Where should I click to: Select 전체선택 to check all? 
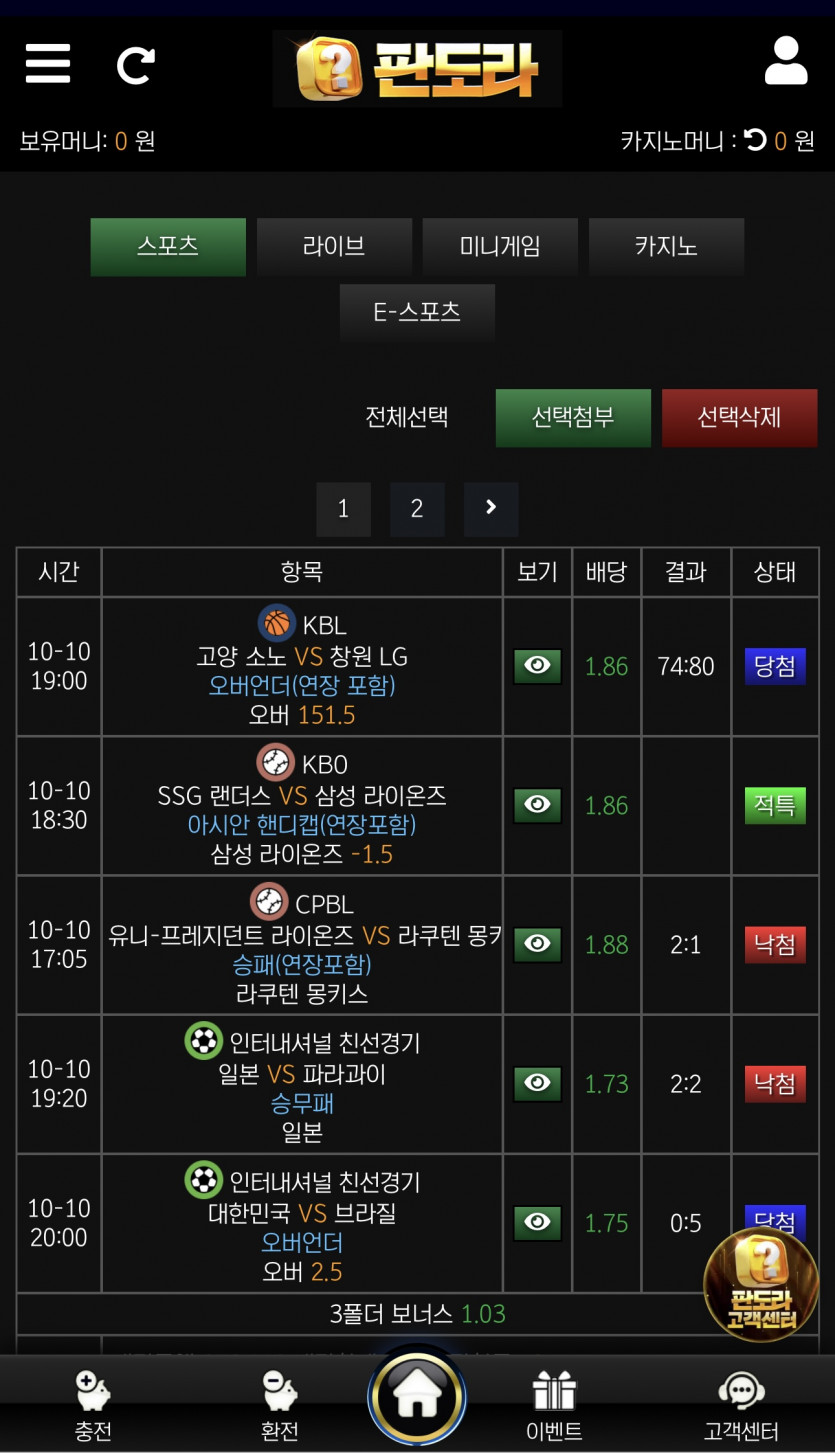click(406, 418)
